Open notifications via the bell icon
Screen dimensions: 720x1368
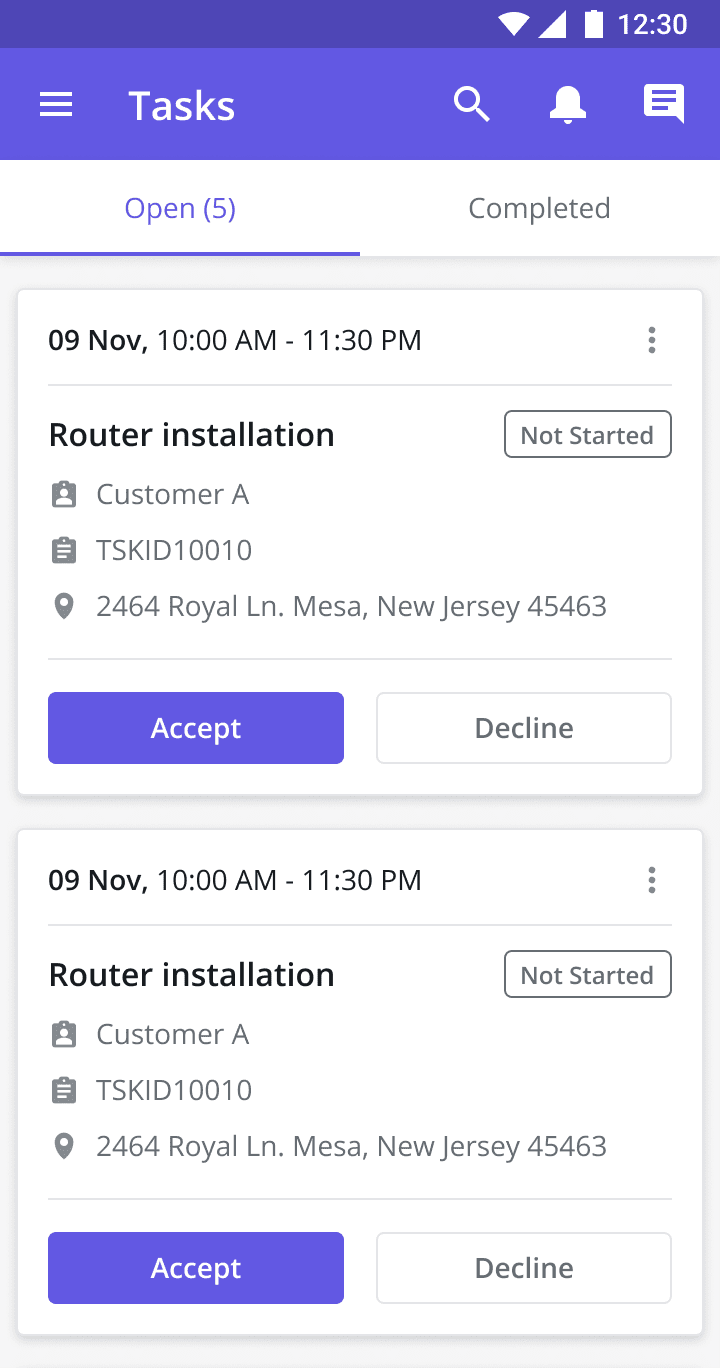tap(567, 104)
